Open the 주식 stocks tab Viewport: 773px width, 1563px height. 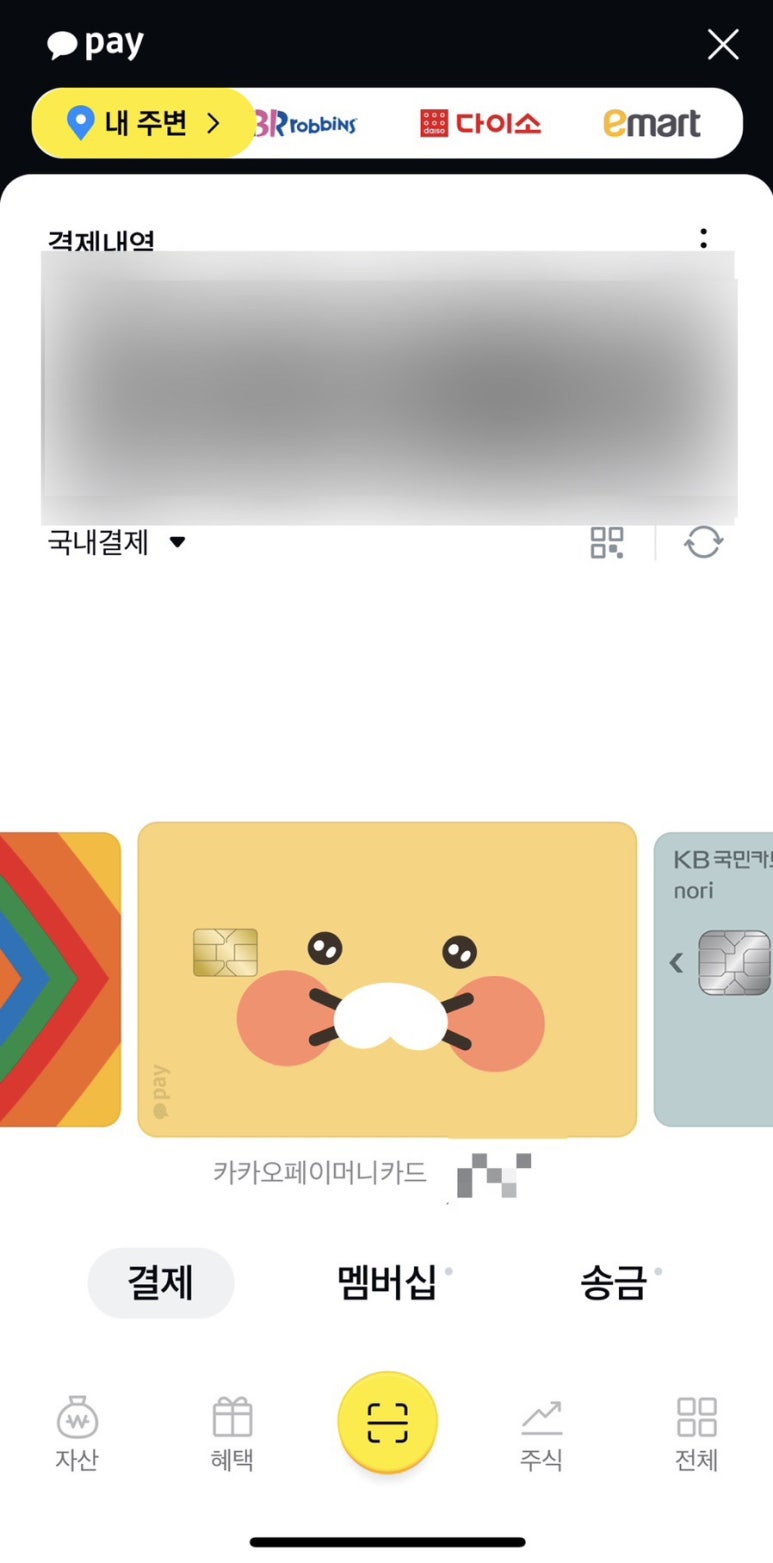click(x=541, y=1433)
